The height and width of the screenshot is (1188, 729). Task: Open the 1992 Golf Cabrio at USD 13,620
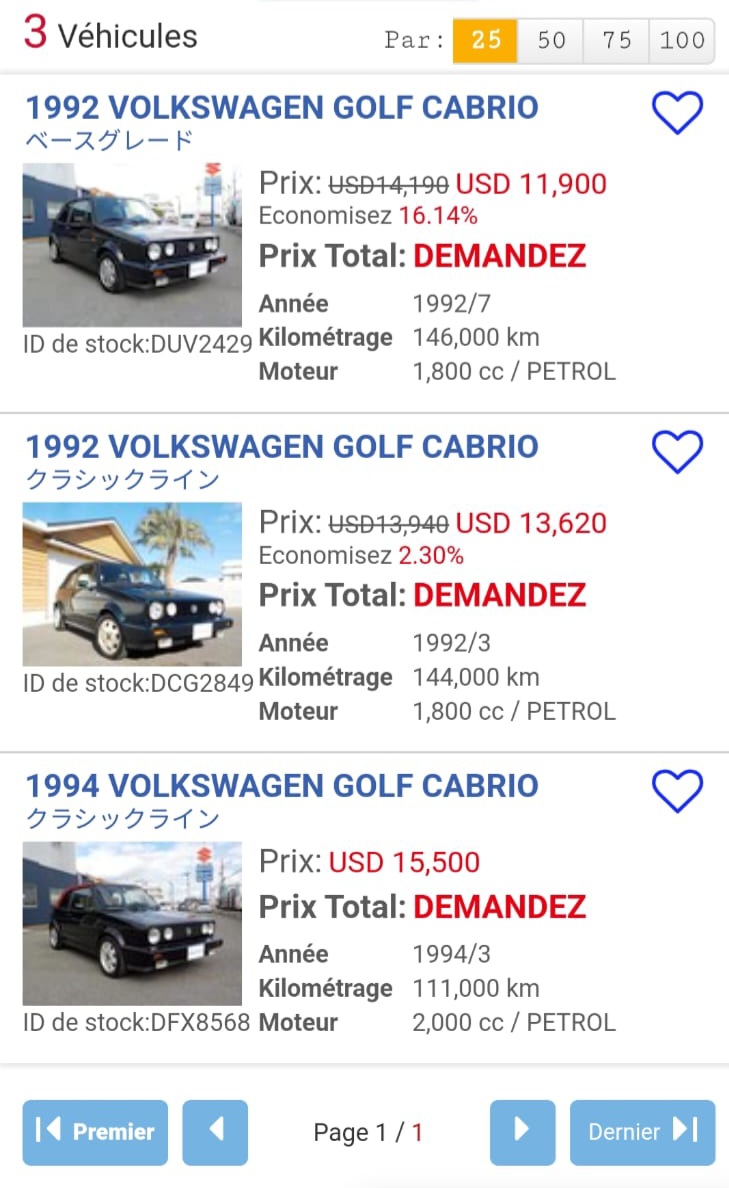(x=281, y=446)
